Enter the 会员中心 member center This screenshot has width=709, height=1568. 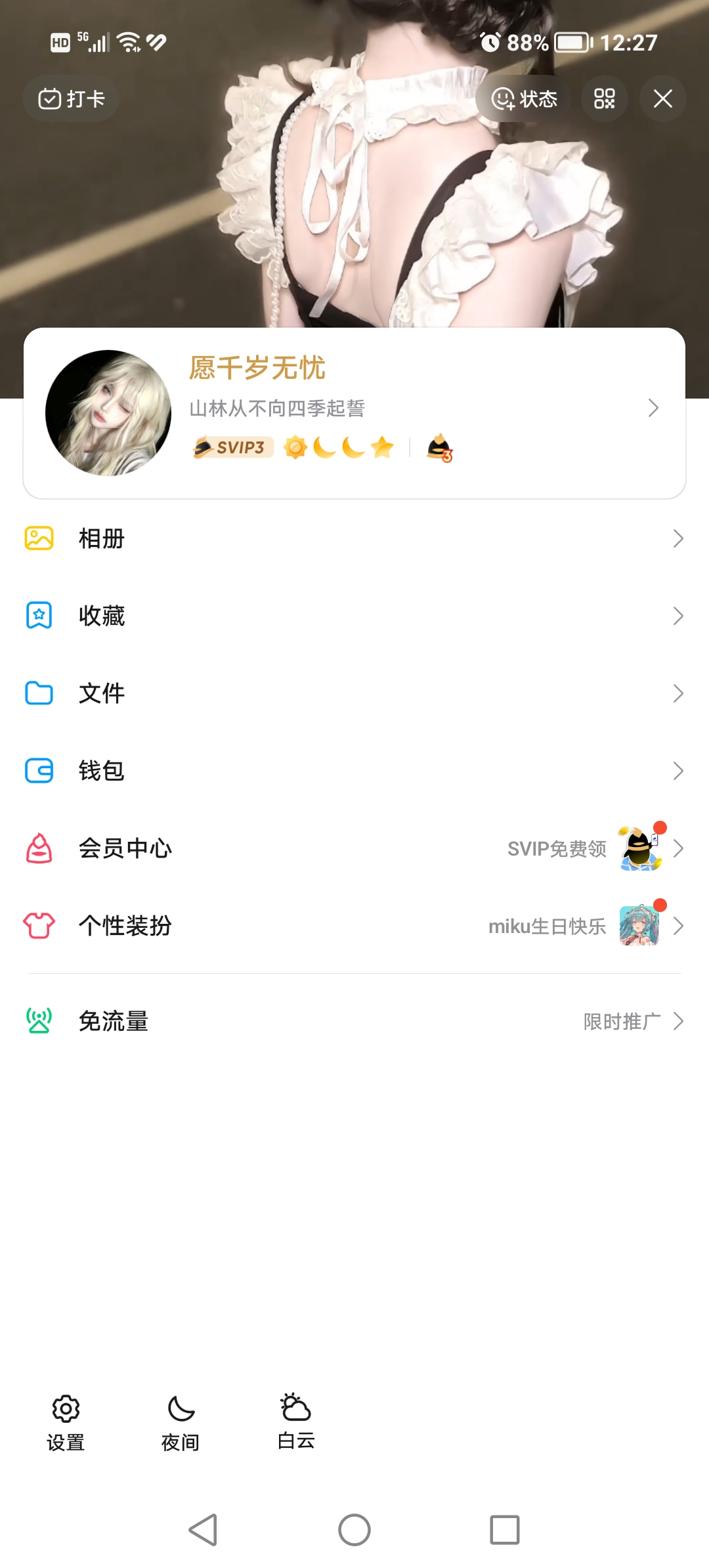coord(354,848)
